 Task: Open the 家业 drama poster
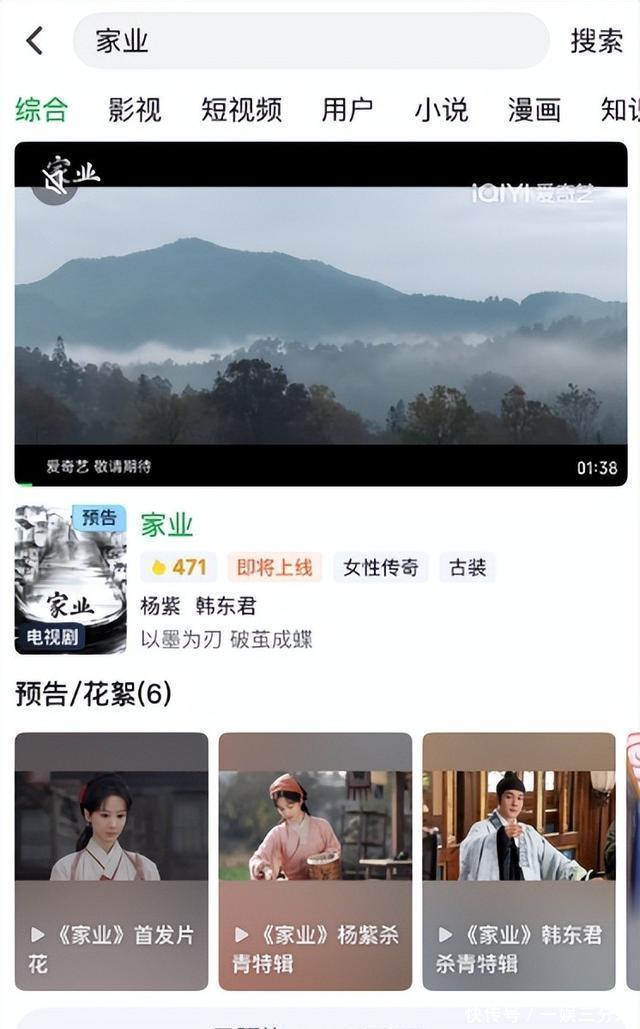click(71, 579)
